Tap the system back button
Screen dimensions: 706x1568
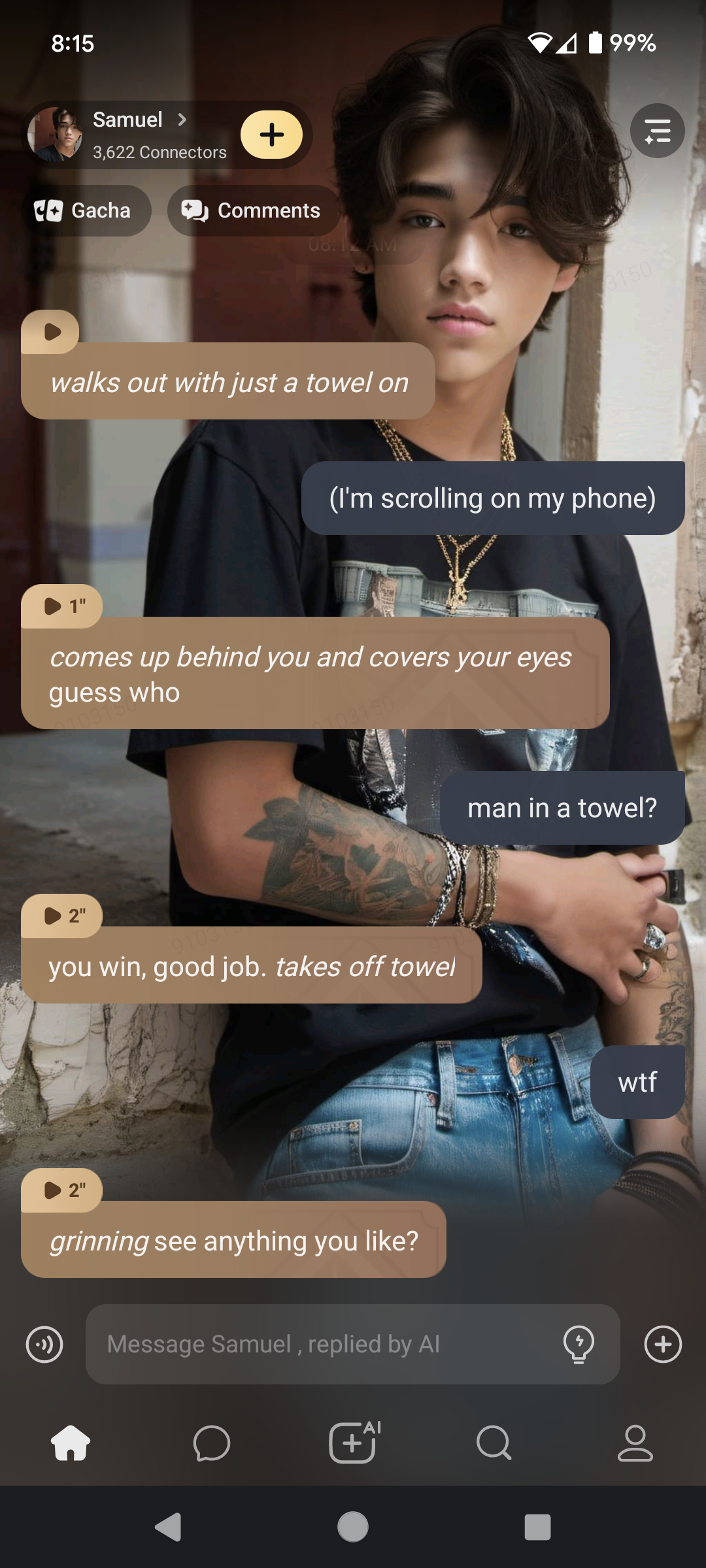coord(168,1527)
